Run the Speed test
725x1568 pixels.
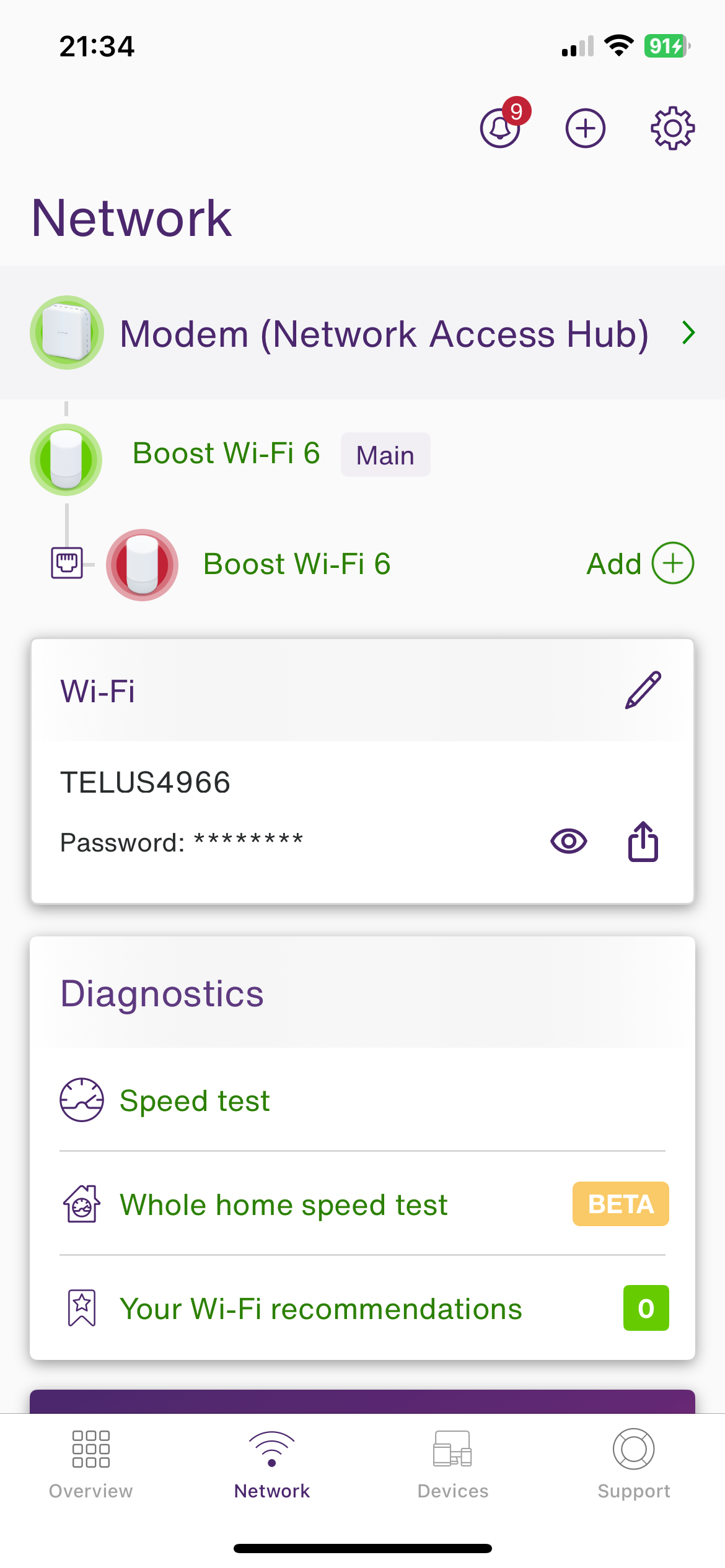click(x=195, y=1100)
